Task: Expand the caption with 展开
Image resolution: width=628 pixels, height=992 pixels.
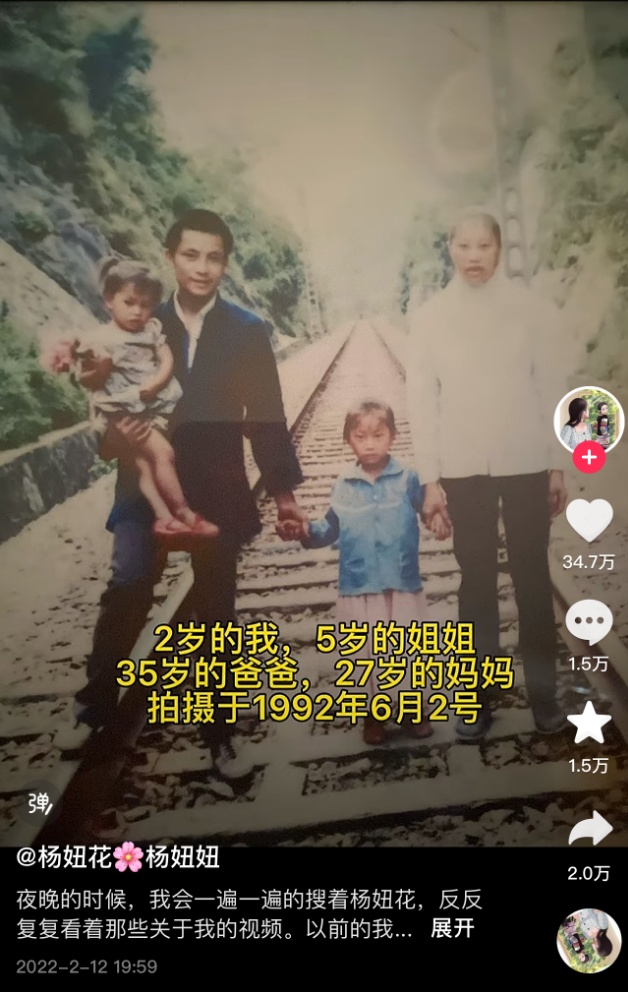Action: (x=452, y=928)
